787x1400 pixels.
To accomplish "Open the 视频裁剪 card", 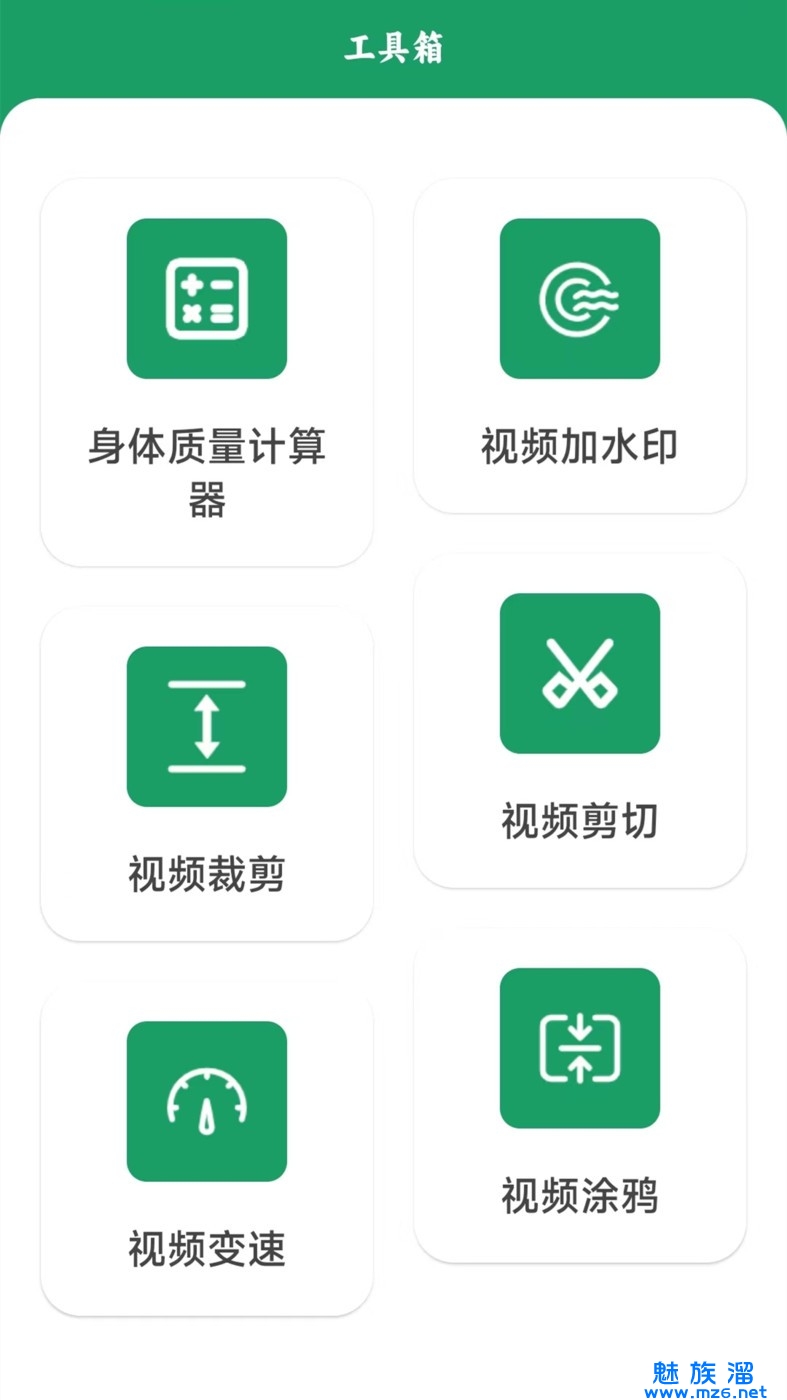I will click(206, 773).
